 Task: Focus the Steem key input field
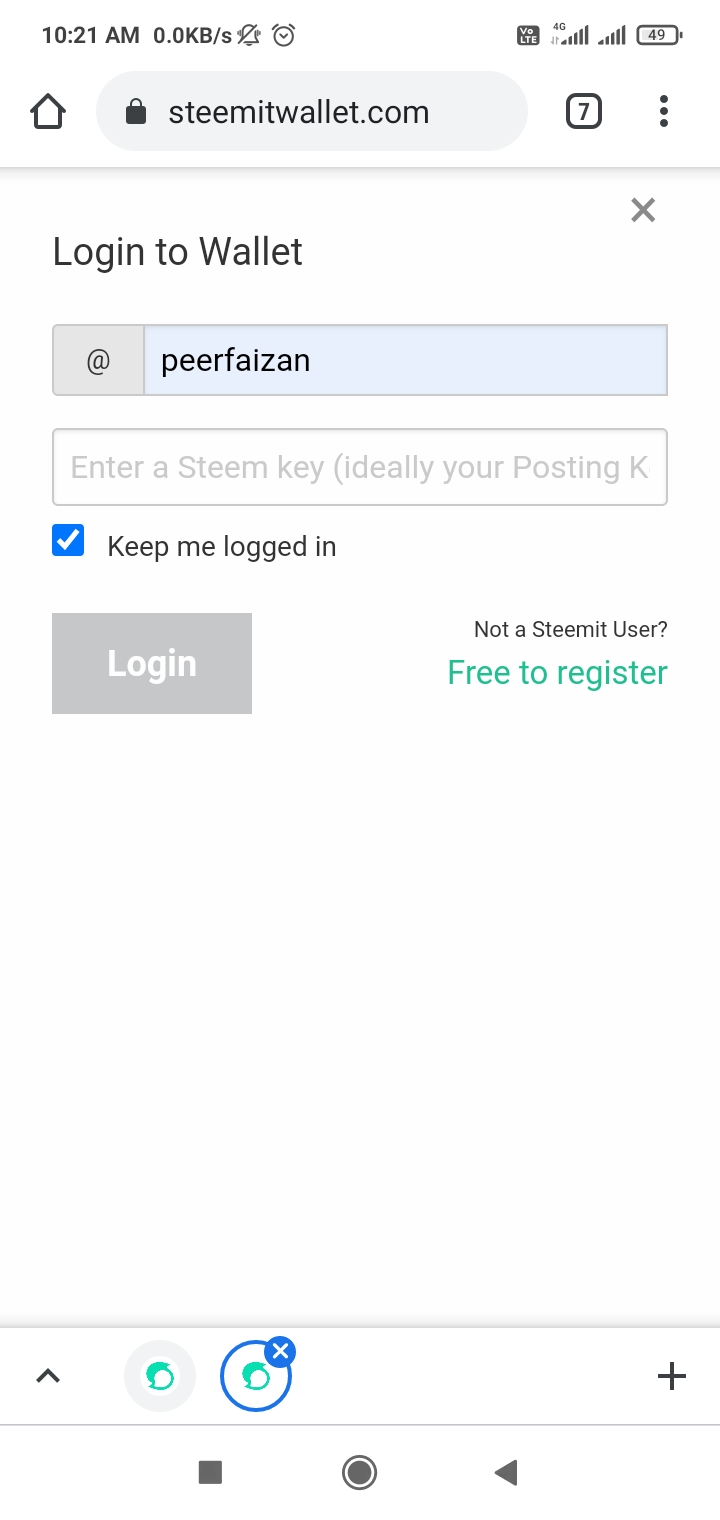359,467
